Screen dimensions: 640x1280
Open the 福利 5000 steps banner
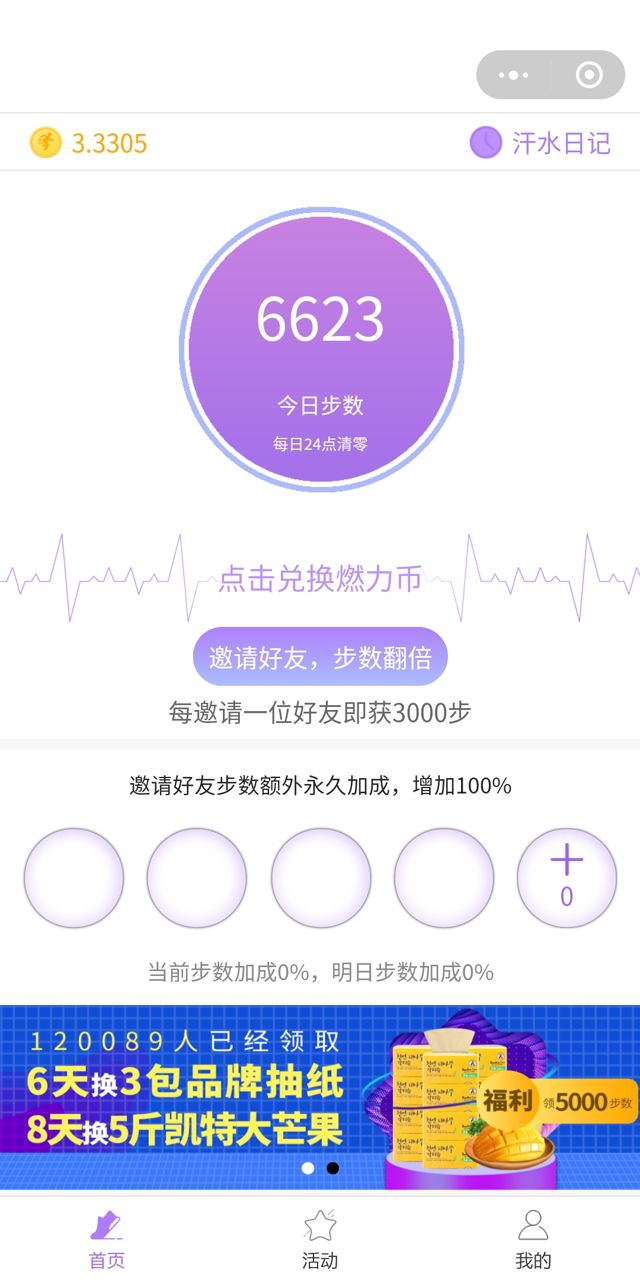[320, 1097]
